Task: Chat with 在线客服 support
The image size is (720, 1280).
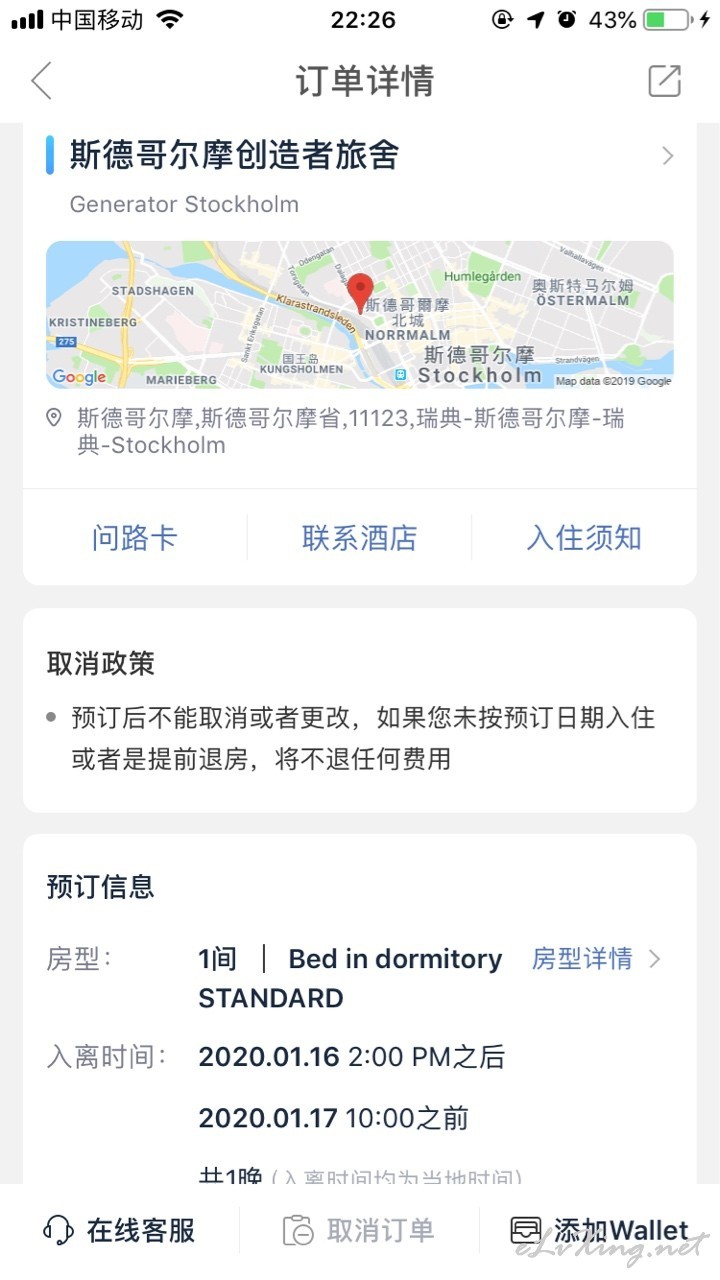Action: pos(120,1230)
